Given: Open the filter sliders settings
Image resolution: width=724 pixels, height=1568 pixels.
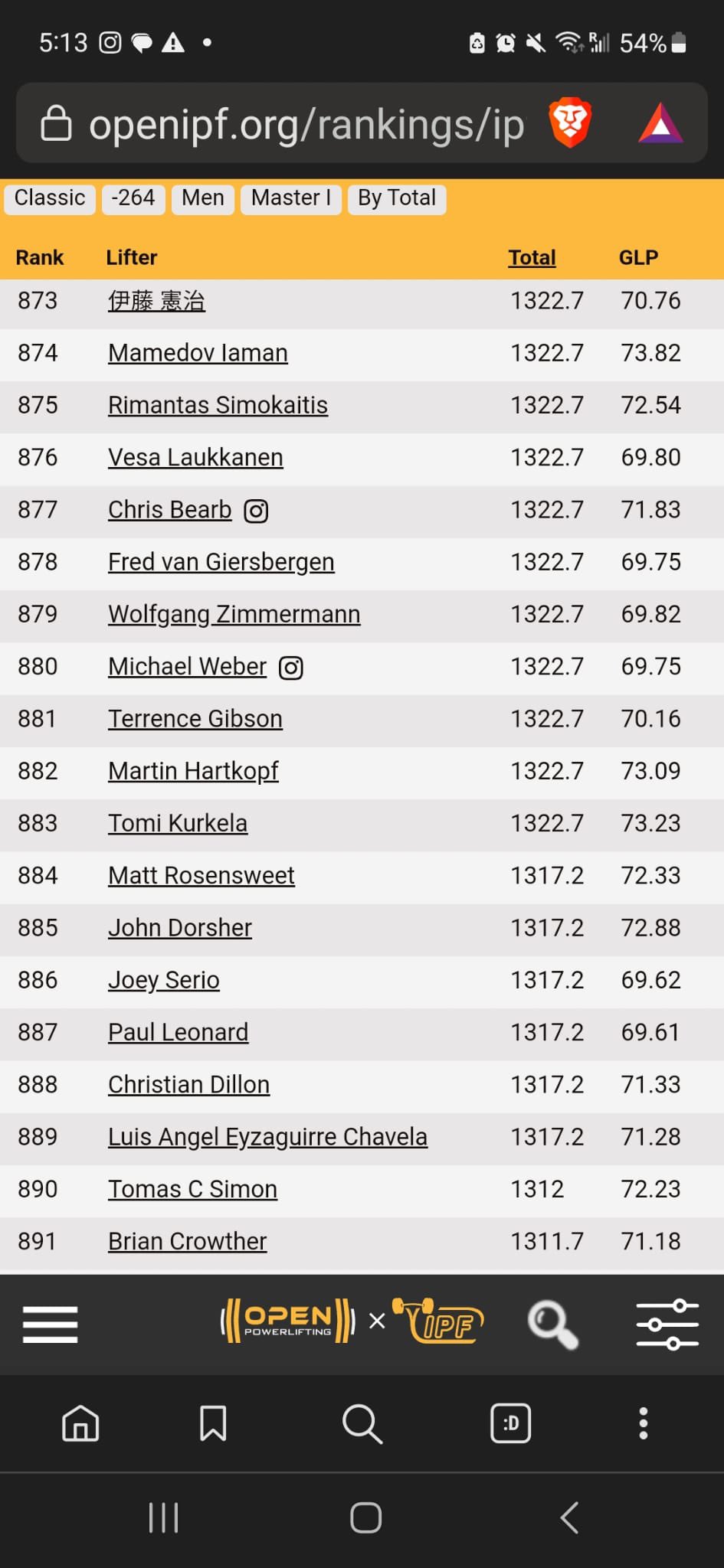Looking at the screenshot, I should (x=667, y=1324).
